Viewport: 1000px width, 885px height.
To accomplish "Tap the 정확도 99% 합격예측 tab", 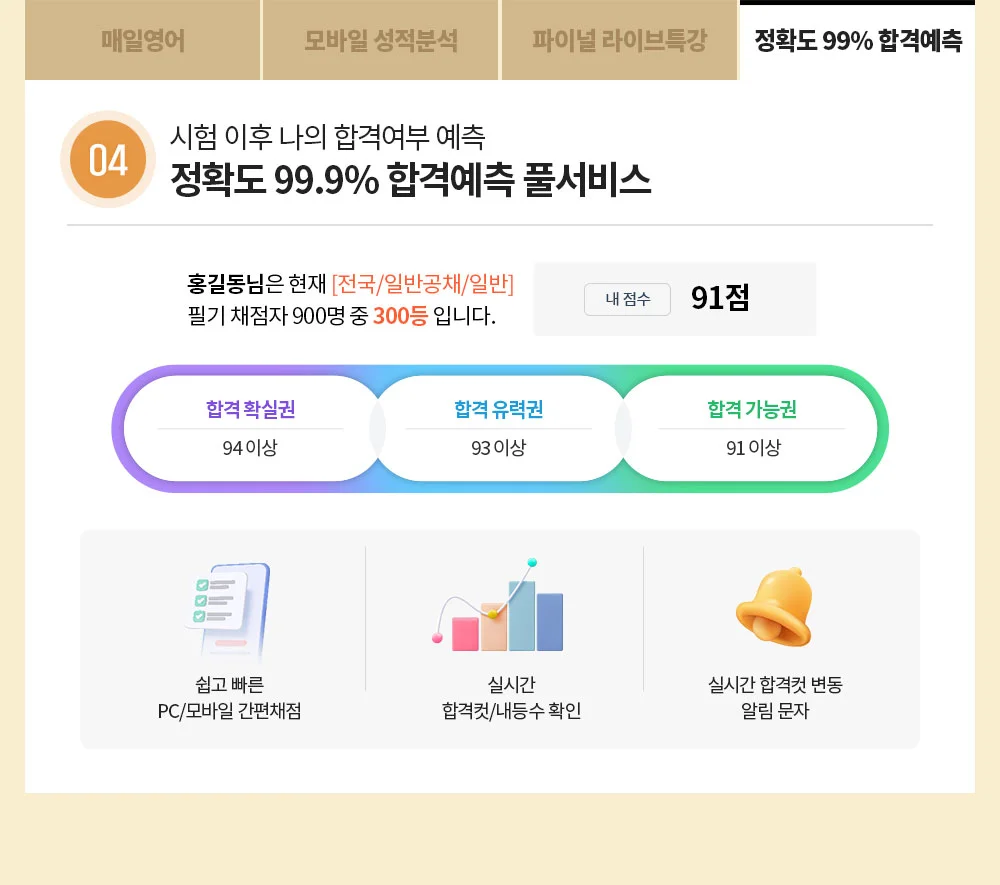I will click(x=857, y=41).
